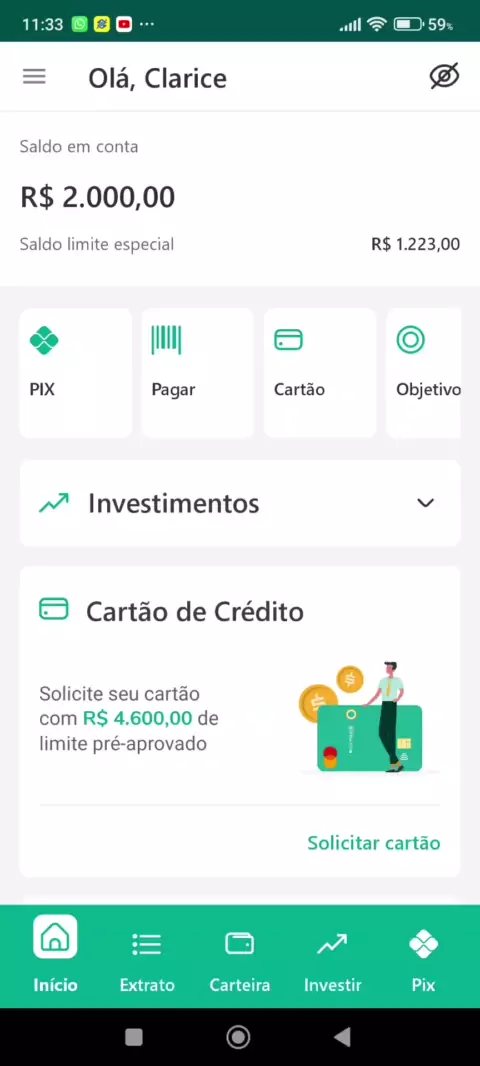Tap the system home button

coord(239,1037)
